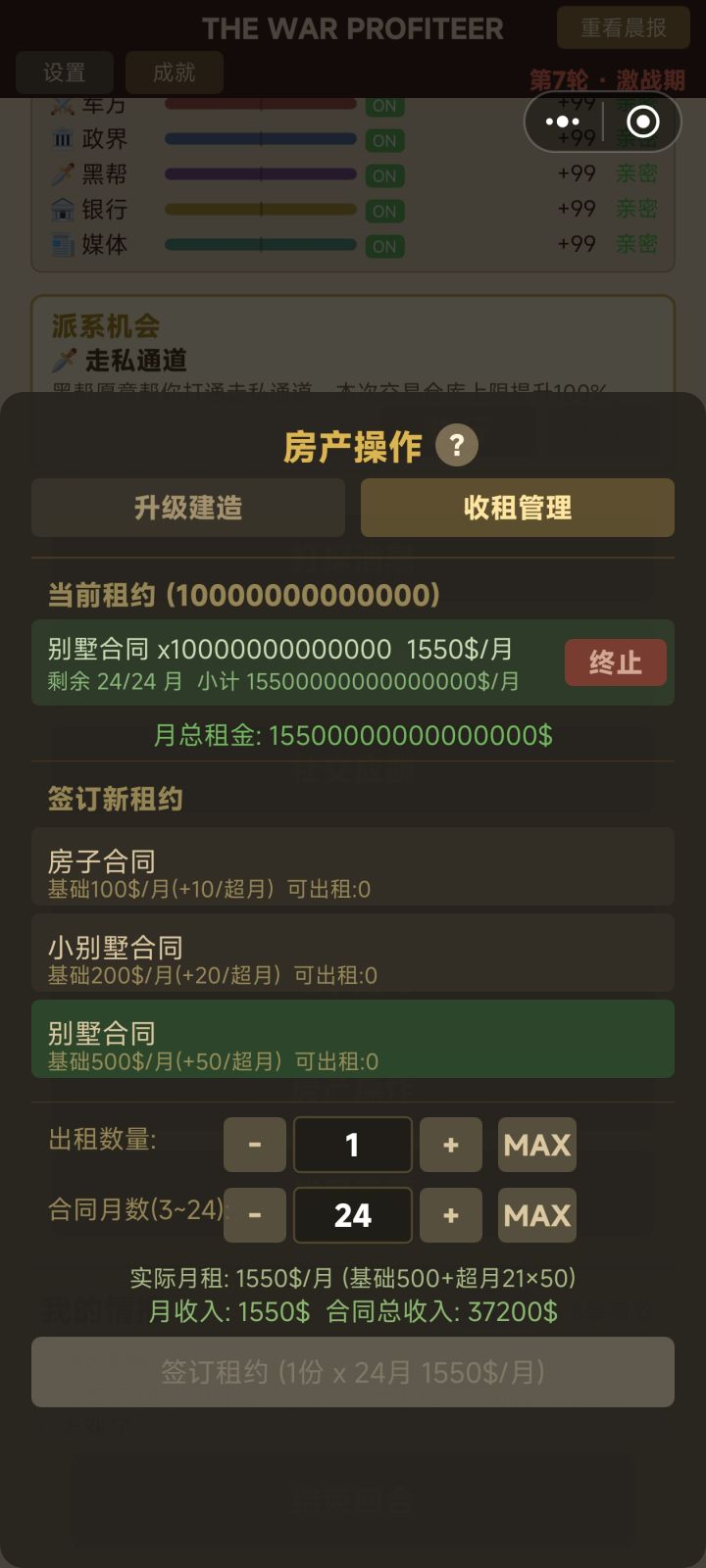
Task: Switch to the 收租管理 tab
Action: point(518,508)
